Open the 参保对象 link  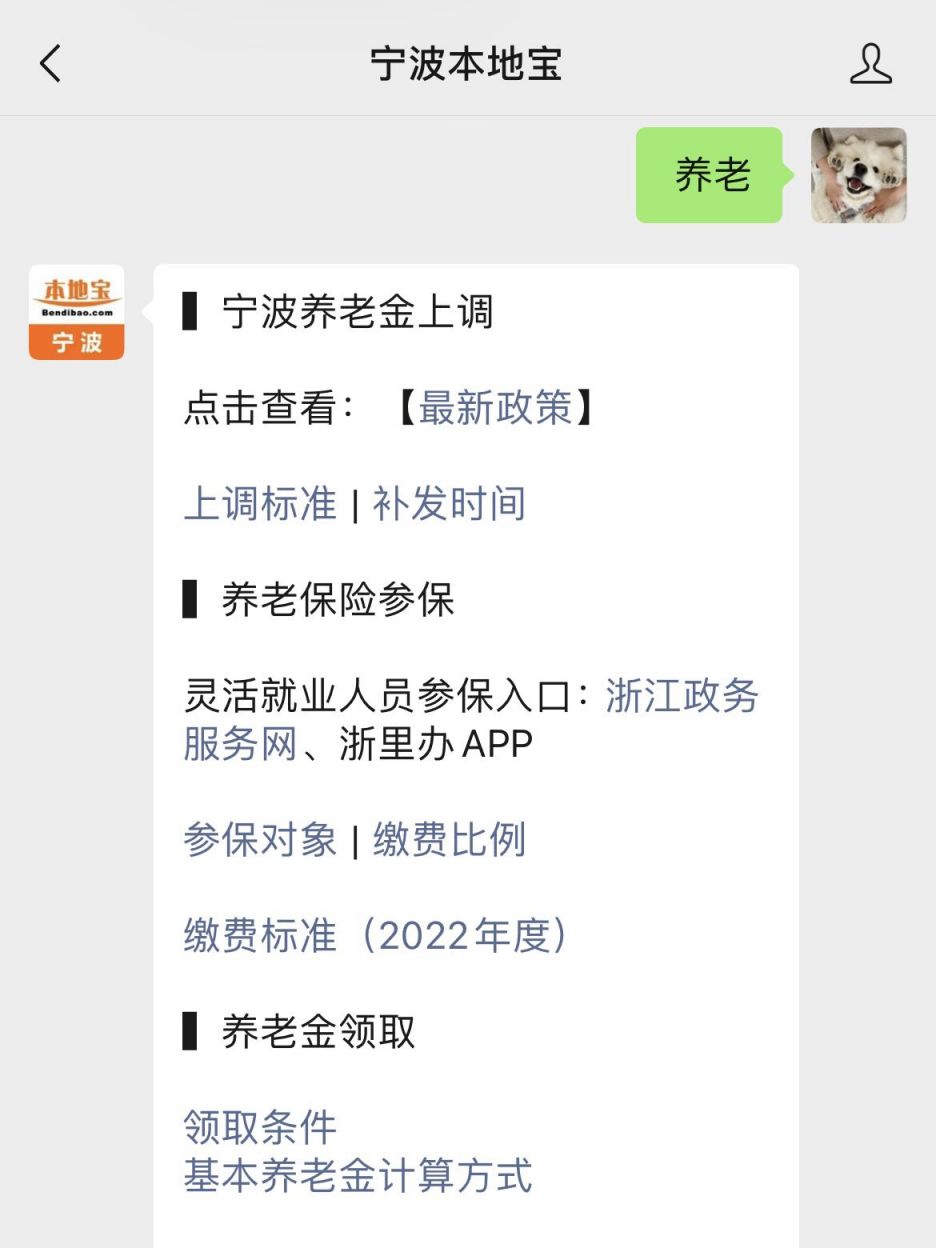[x=260, y=840]
